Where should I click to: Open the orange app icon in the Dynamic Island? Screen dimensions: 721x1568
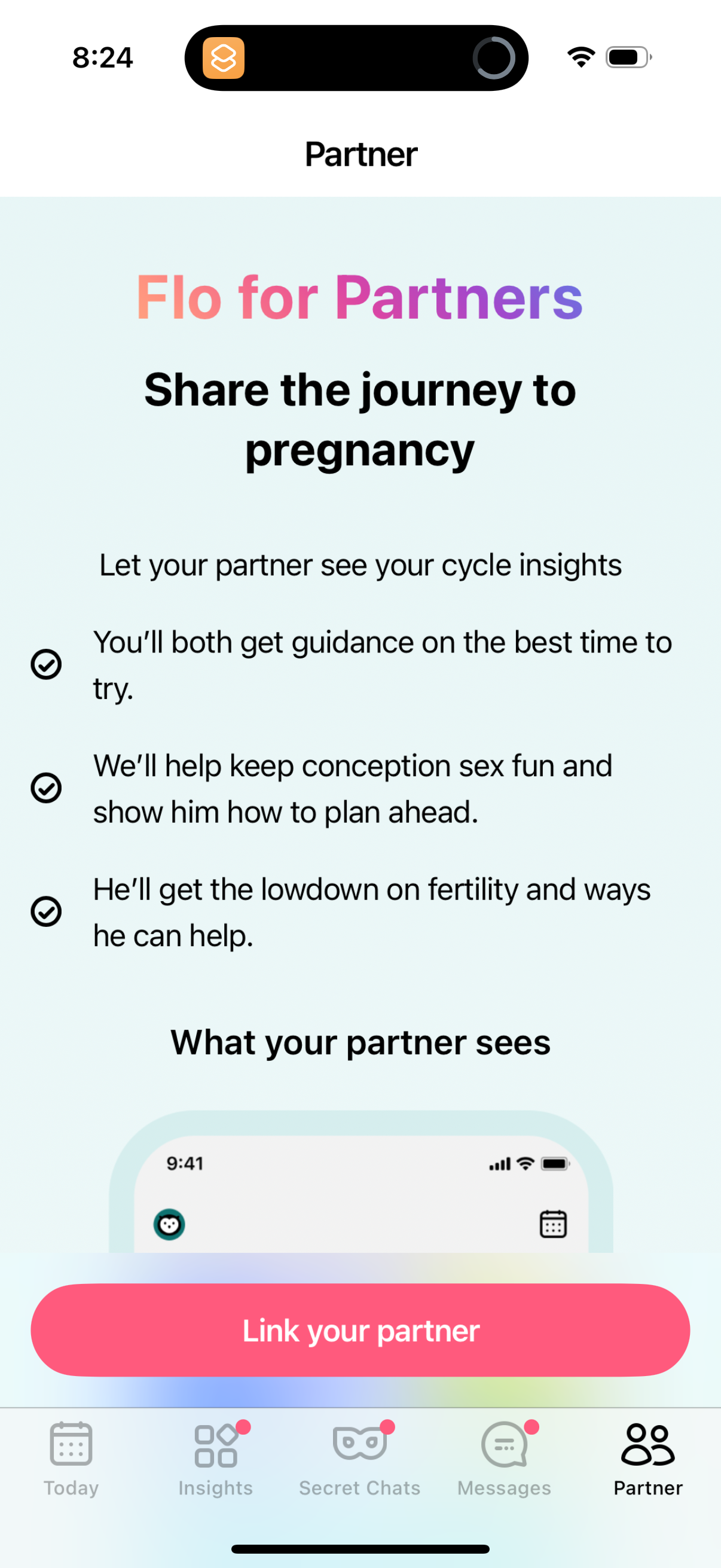(x=224, y=57)
